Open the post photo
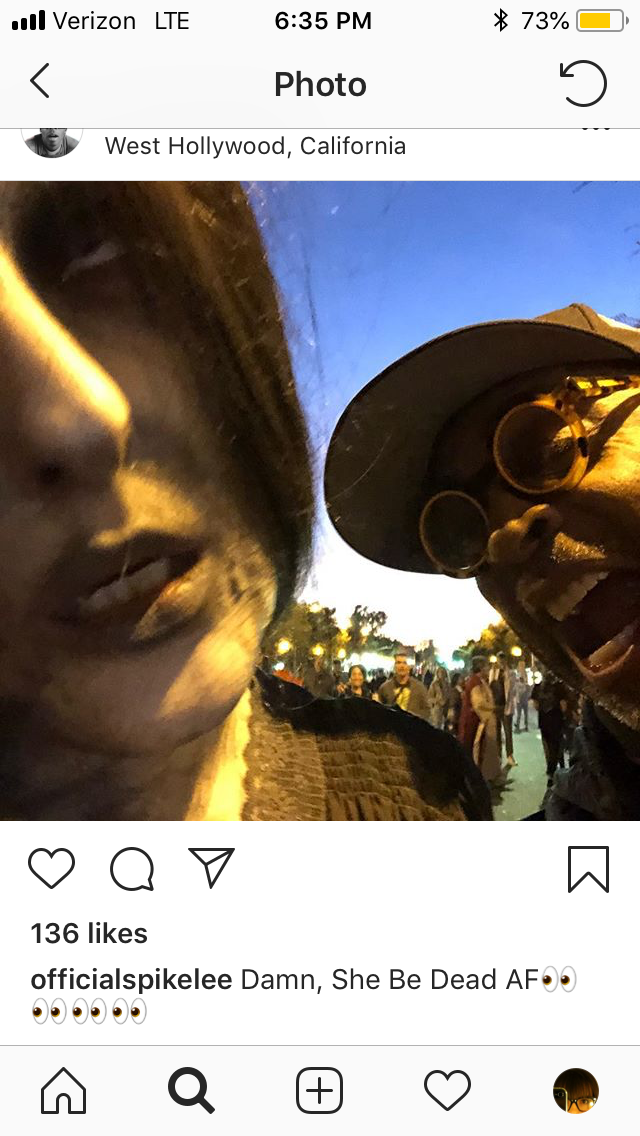The image size is (640, 1136). tap(320, 500)
